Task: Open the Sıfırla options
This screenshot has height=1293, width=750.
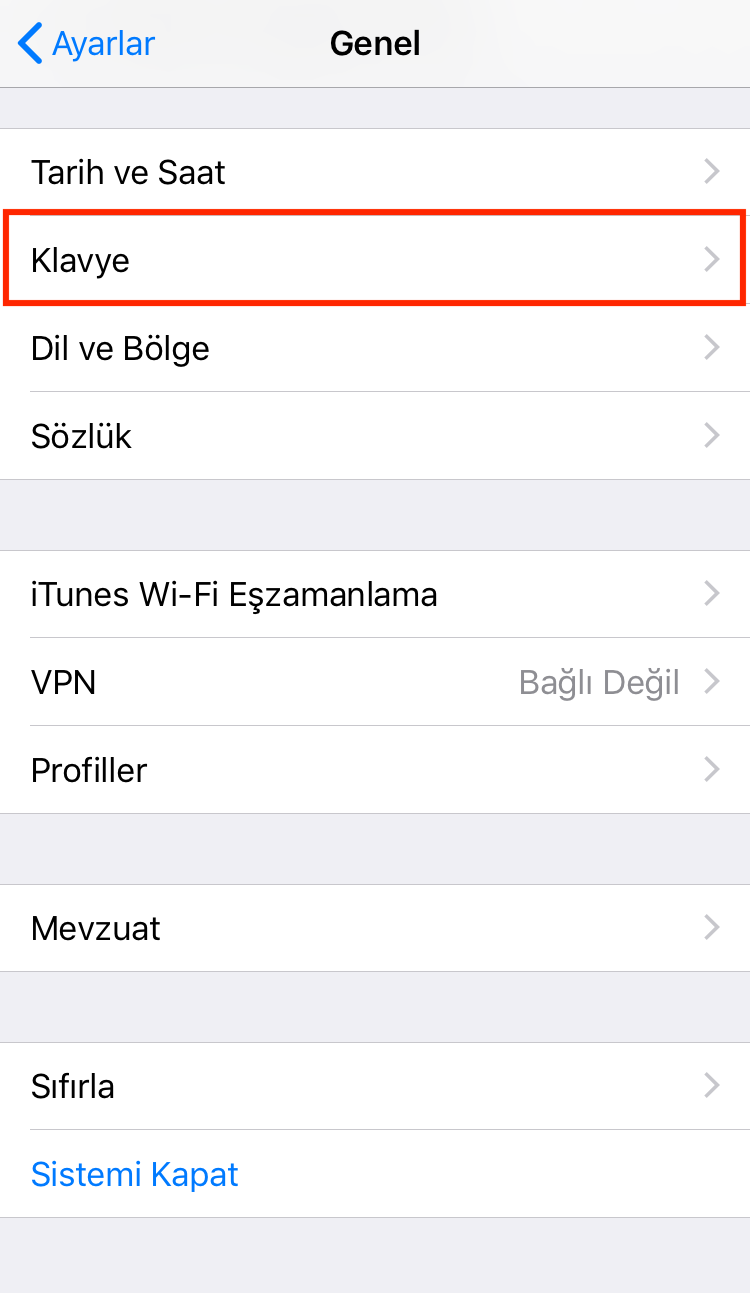Action: pyautogui.click(x=375, y=1086)
